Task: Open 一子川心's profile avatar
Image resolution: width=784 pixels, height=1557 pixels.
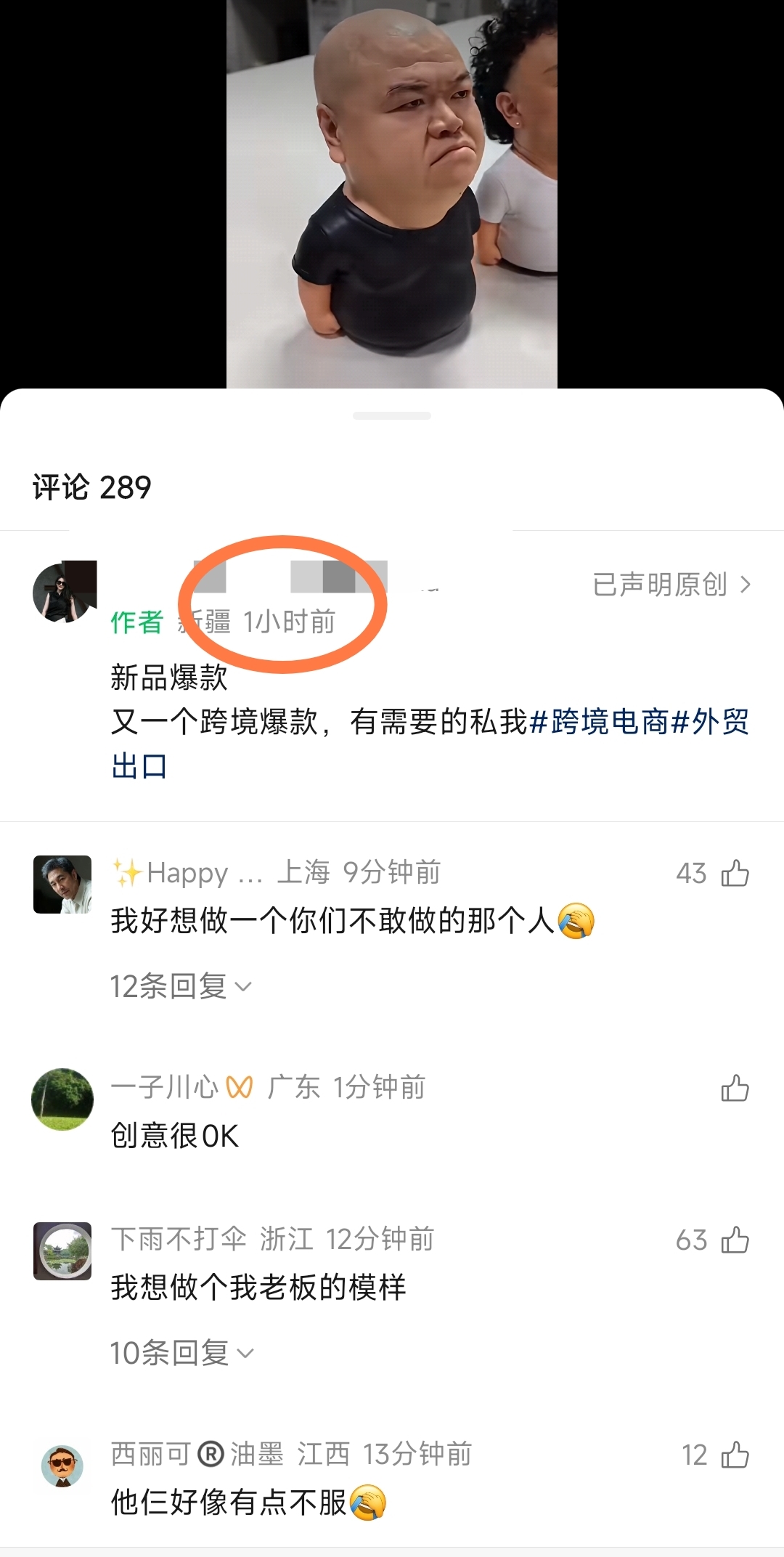Action: pos(62,1099)
